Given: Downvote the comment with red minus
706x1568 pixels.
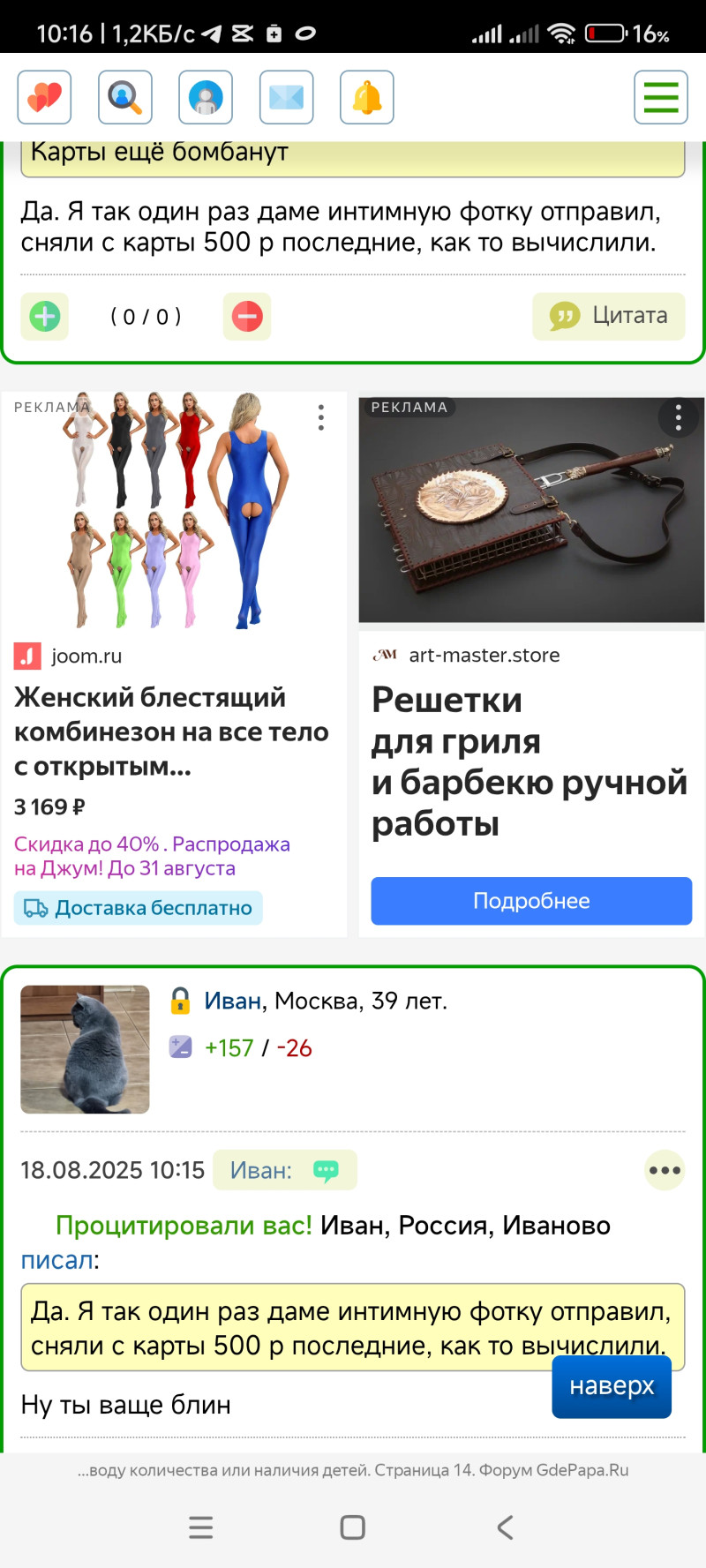Looking at the screenshot, I should 247,316.
